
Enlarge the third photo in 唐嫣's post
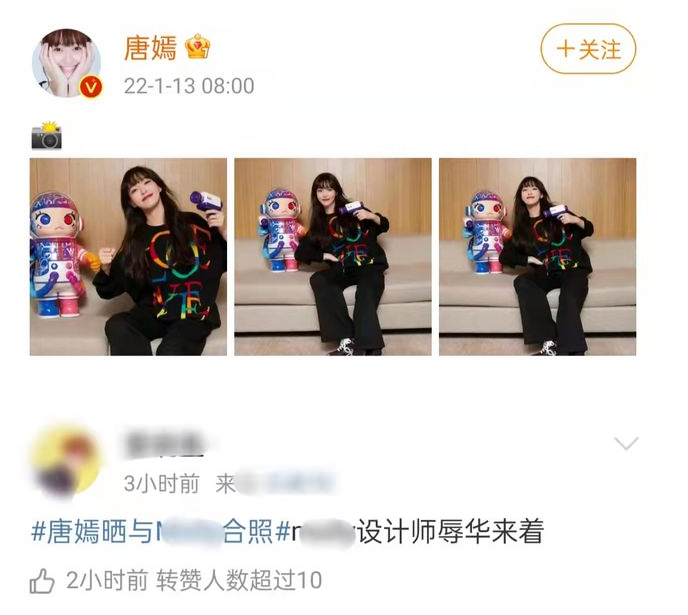tap(537, 257)
